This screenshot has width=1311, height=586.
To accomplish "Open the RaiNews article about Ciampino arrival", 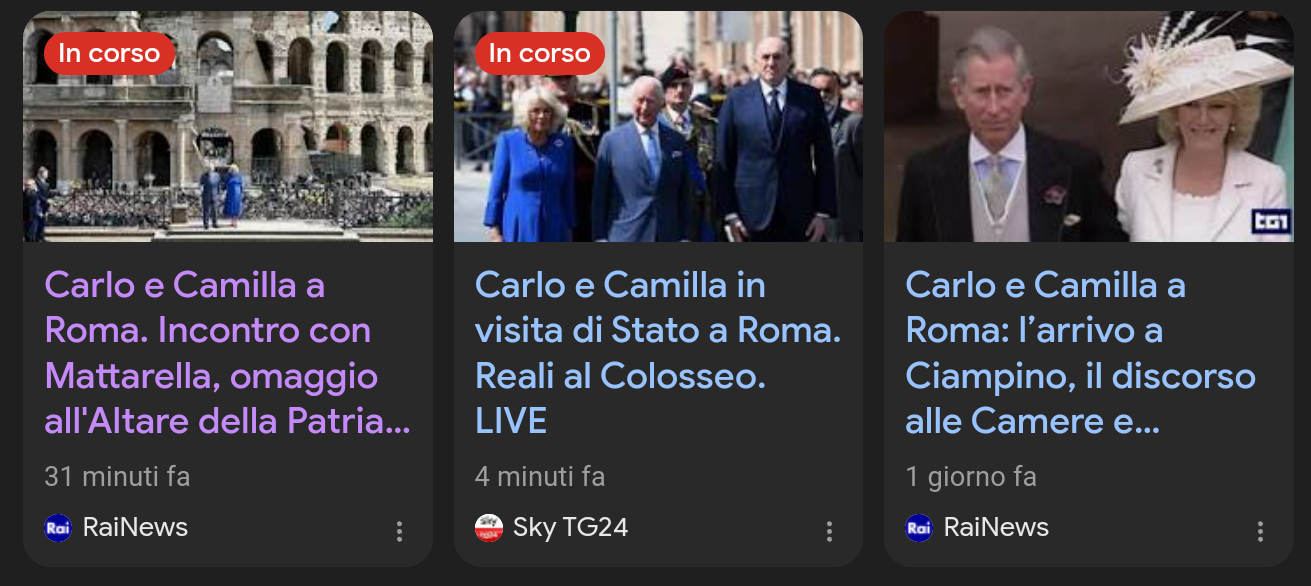I will pos(1080,353).
